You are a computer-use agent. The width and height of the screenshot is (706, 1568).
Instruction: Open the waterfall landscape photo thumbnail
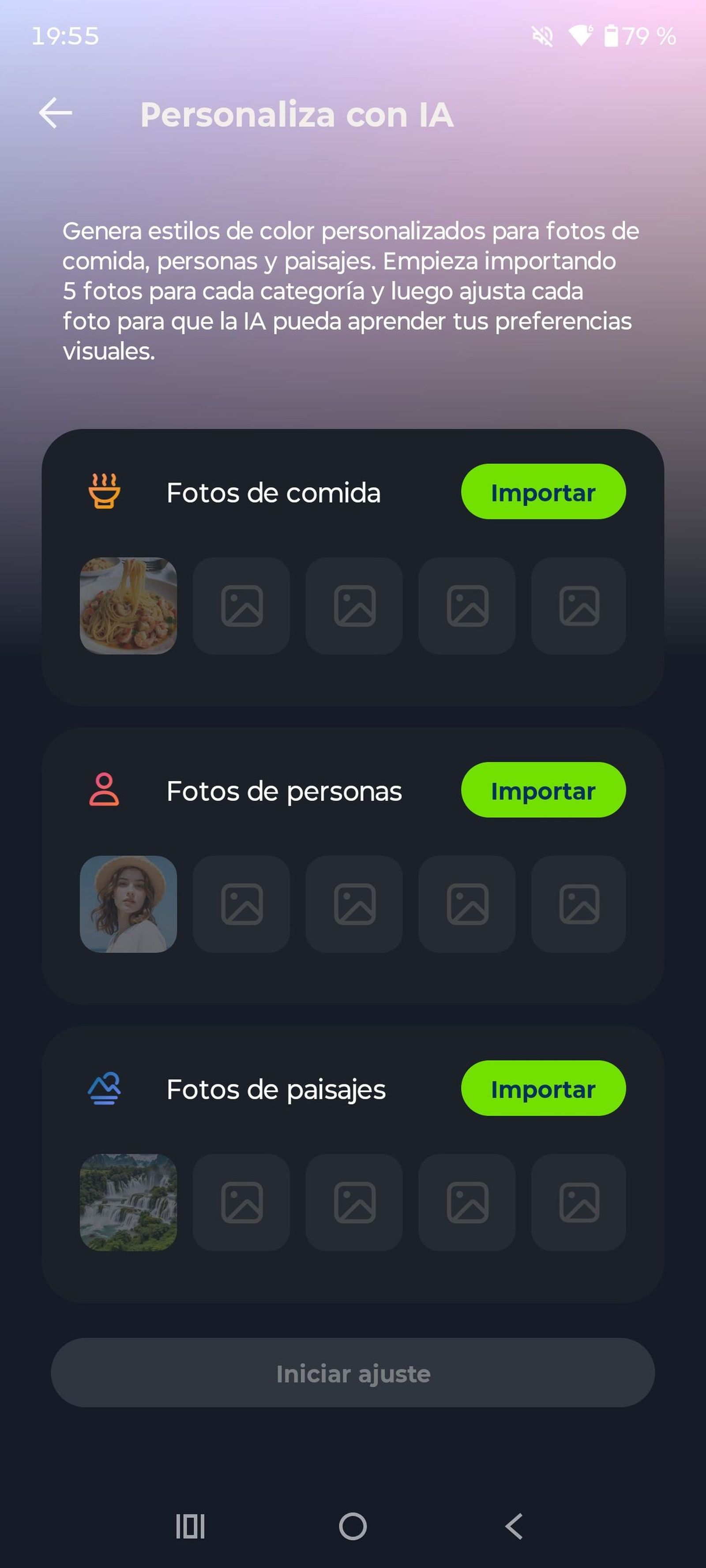[x=128, y=1203]
